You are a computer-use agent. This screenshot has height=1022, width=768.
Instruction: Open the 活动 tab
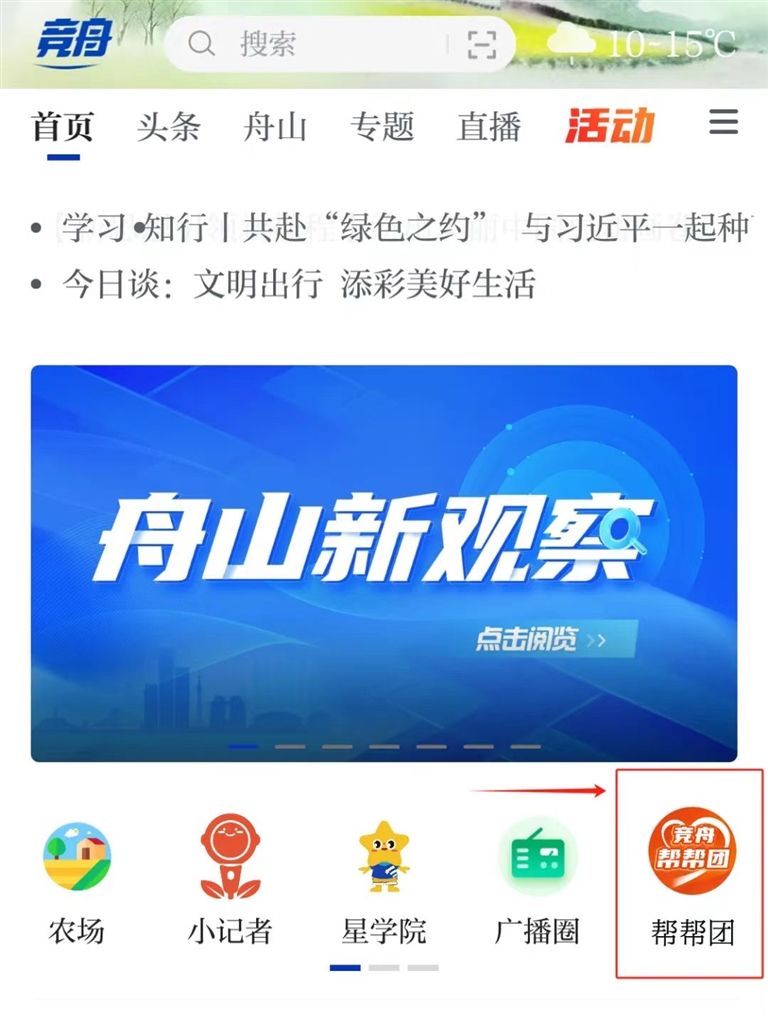609,127
